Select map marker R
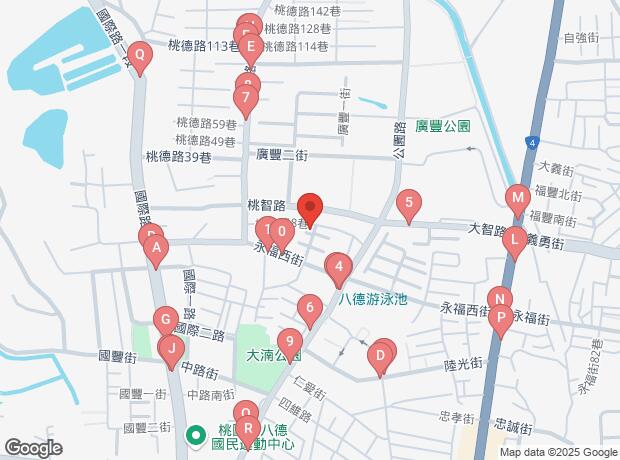 (249, 428)
